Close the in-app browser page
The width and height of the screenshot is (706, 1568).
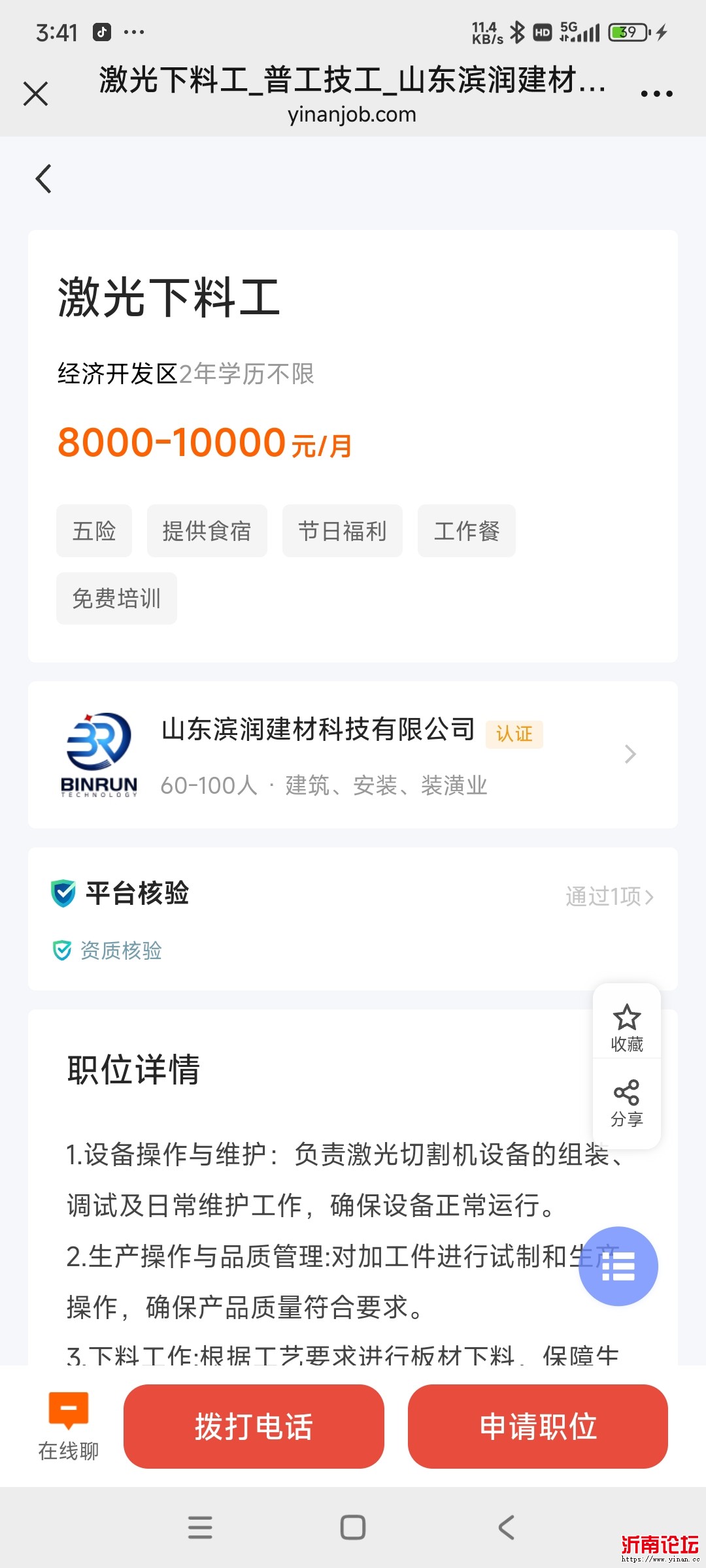coord(36,93)
